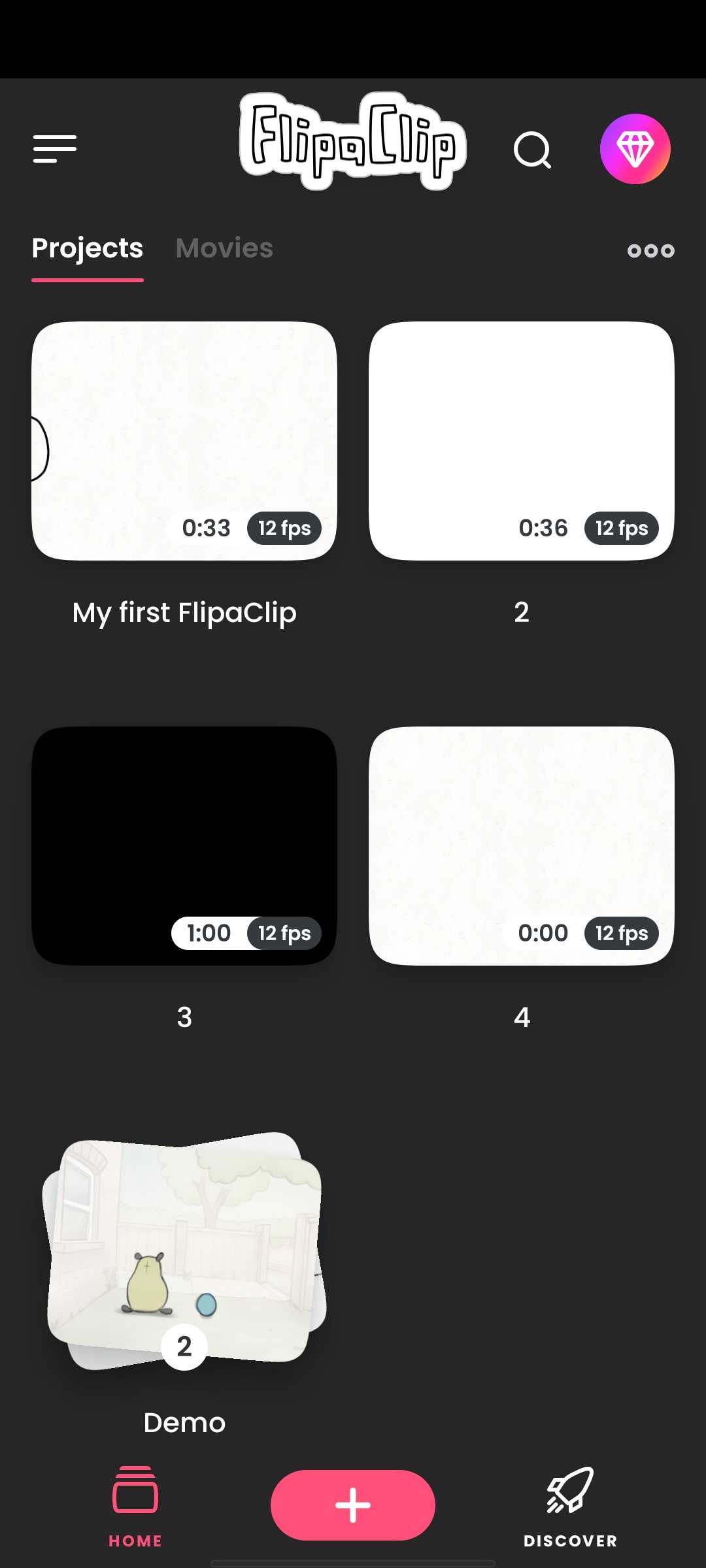Create a new project with plus button

pyautogui.click(x=353, y=1505)
